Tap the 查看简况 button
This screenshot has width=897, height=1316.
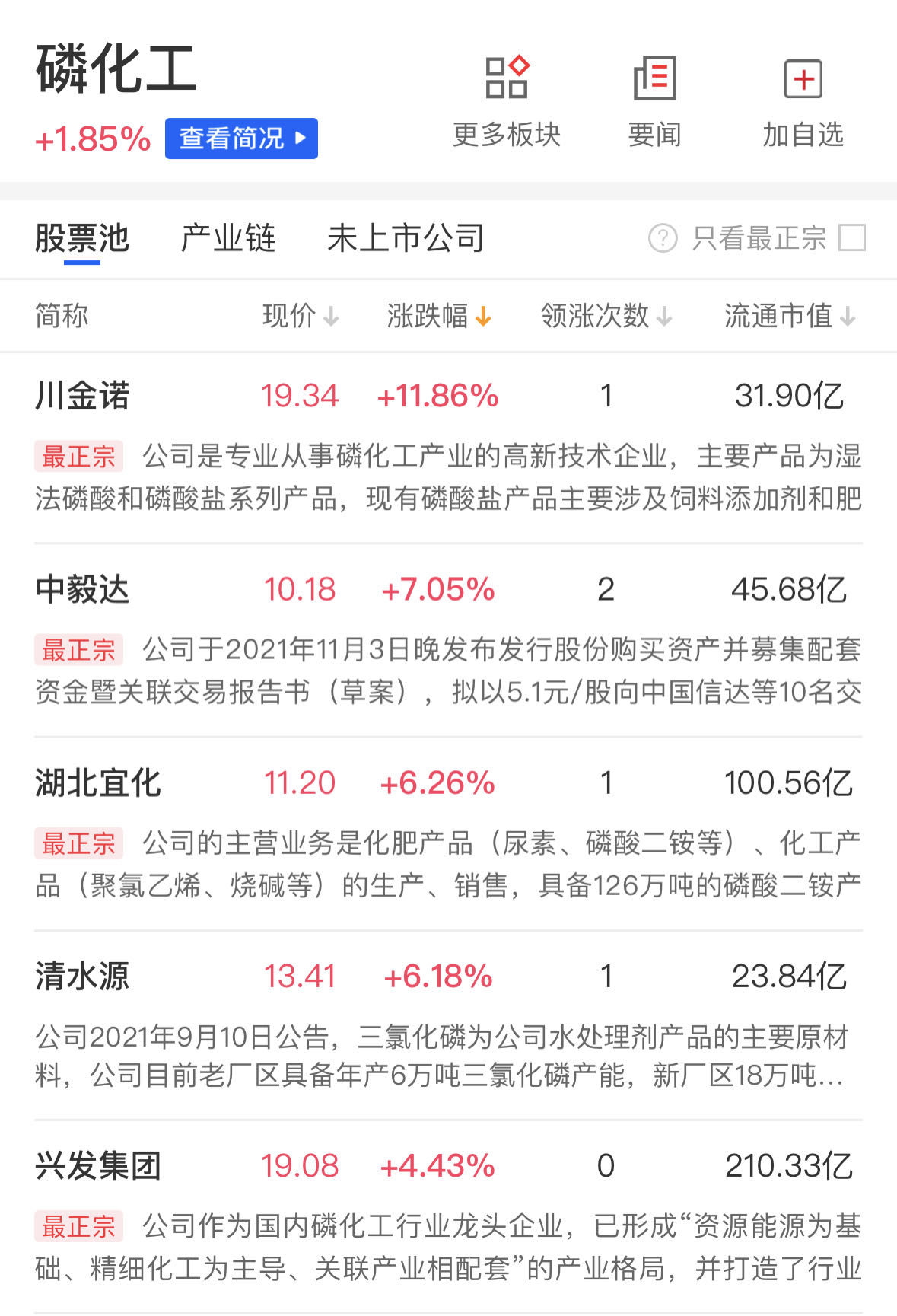click(x=241, y=139)
